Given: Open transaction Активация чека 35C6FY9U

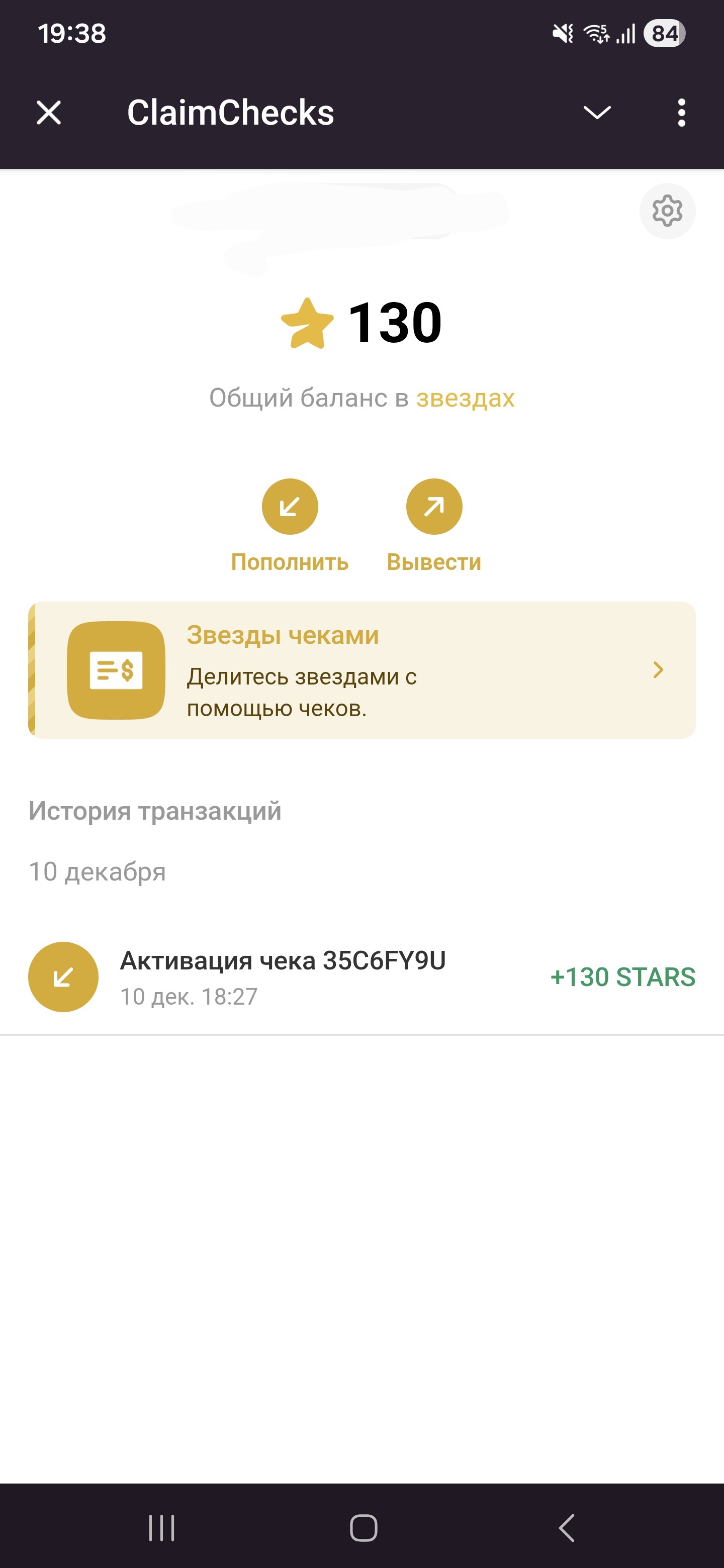Looking at the screenshot, I should tap(361, 976).
